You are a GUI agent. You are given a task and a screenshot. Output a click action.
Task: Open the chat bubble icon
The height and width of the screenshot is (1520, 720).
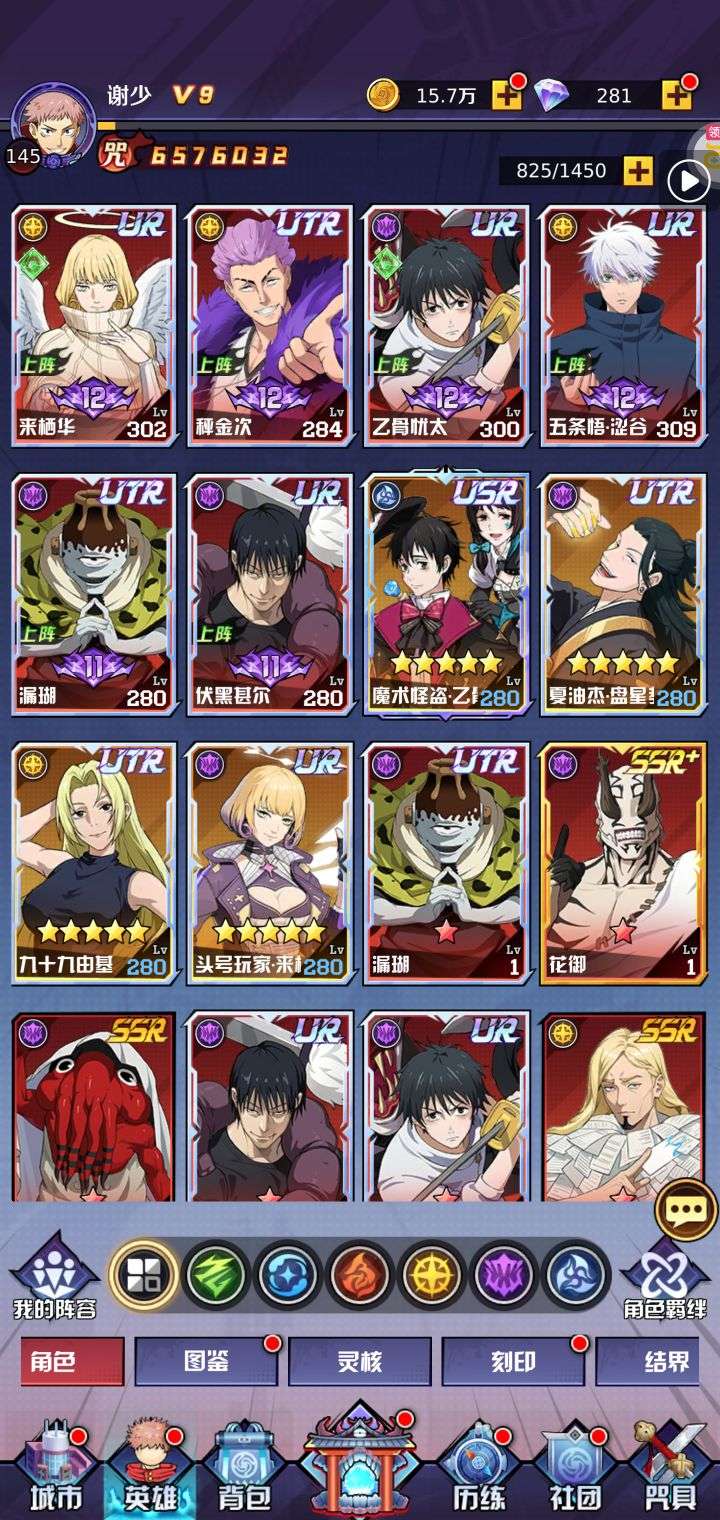tap(685, 1211)
